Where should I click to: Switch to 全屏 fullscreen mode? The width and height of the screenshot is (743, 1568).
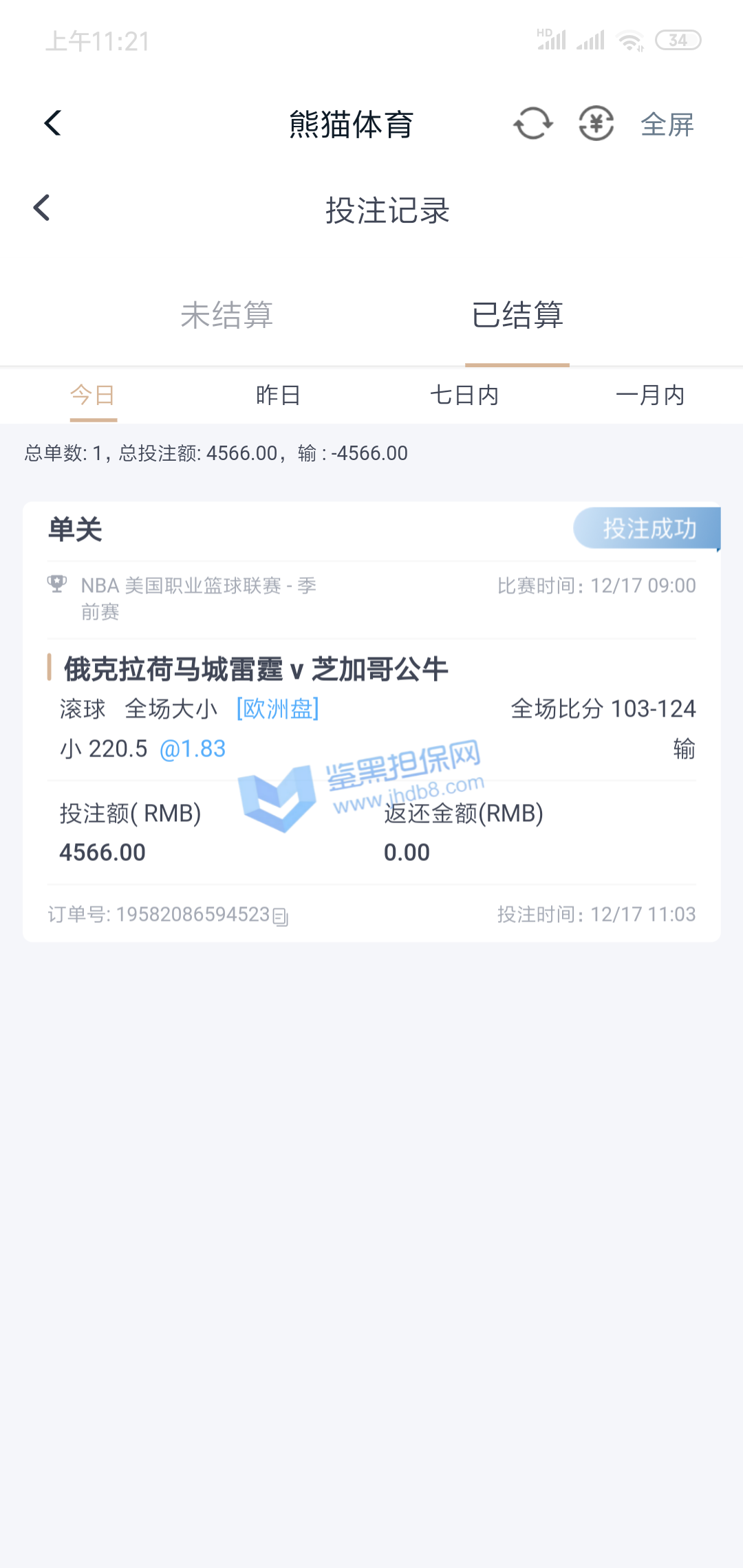[x=667, y=125]
